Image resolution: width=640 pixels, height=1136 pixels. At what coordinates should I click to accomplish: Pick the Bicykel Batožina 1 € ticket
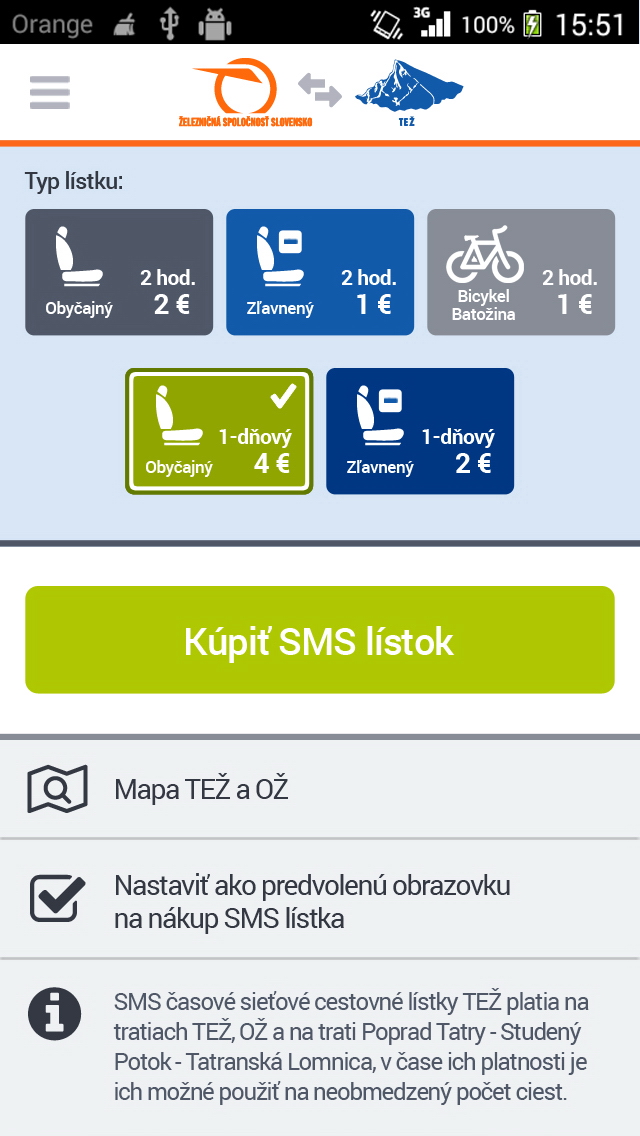521,272
